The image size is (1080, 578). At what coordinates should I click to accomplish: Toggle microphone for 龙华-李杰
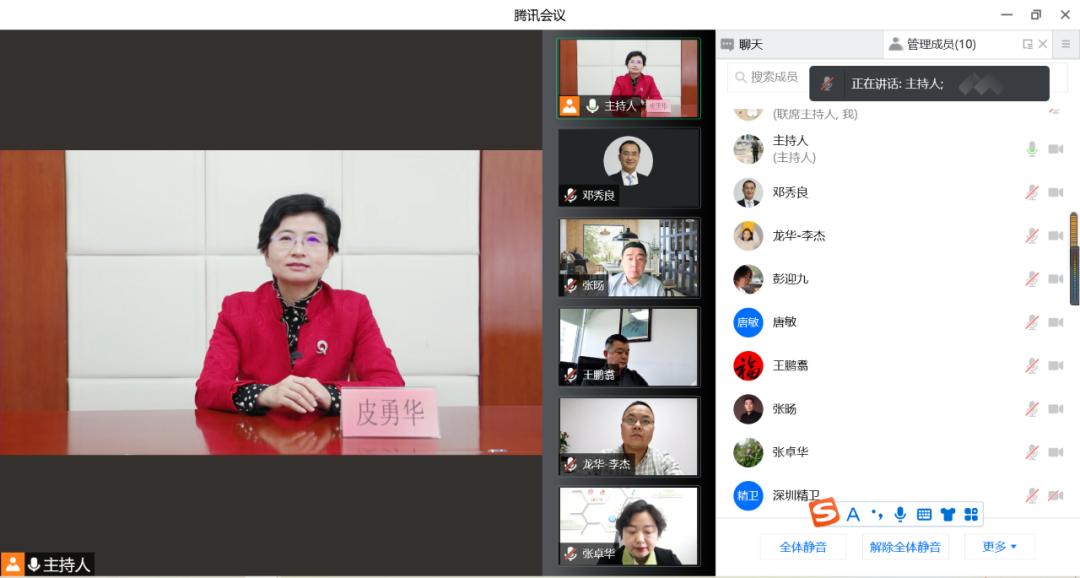tap(1032, 236)
